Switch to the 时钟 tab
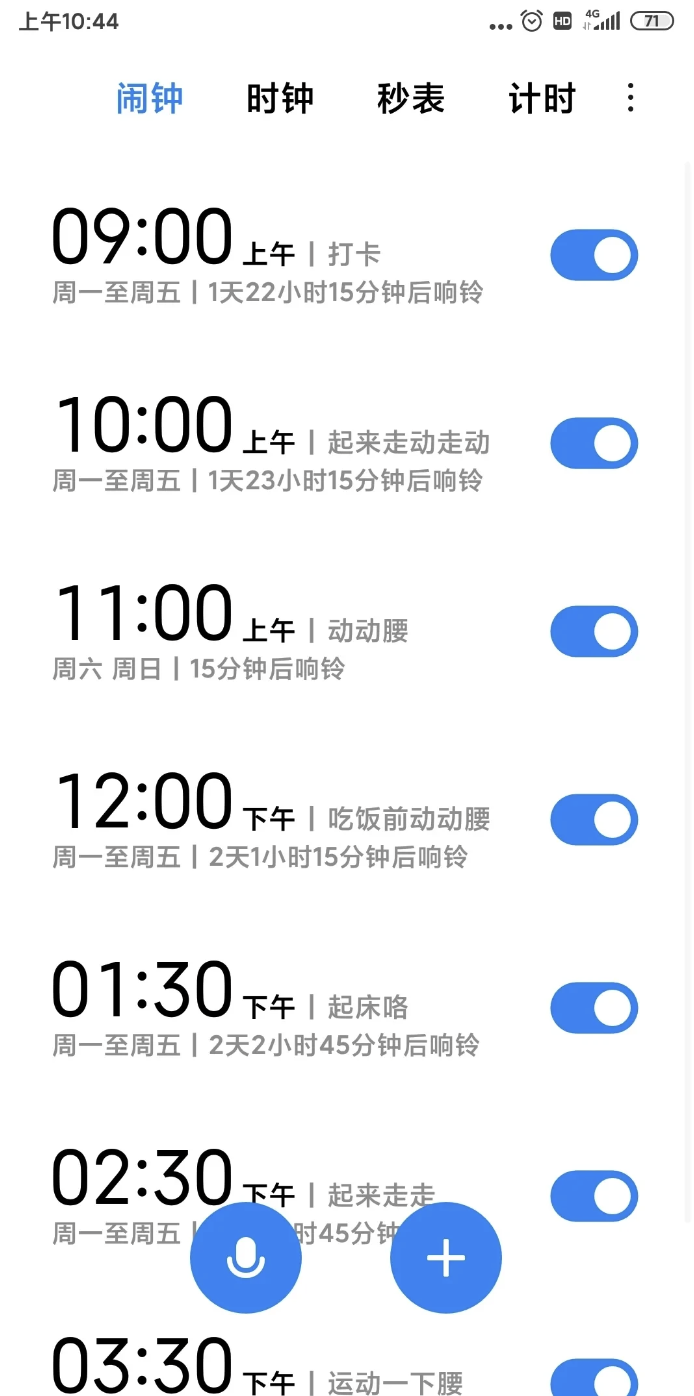The height and width of the screenshot is (1396, 694). (x=280, y=99)
